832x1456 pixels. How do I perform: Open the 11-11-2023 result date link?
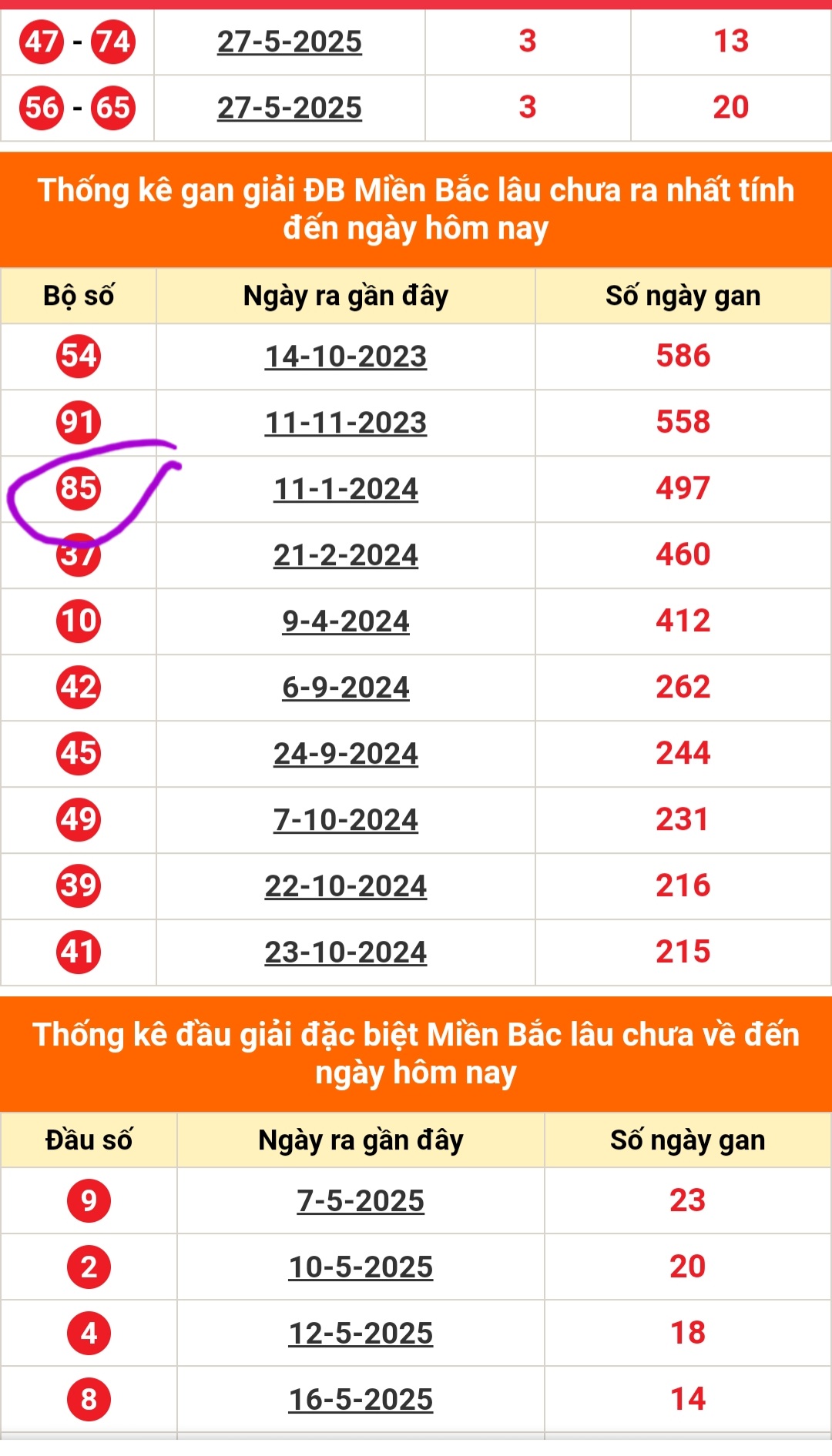[346, 423]
